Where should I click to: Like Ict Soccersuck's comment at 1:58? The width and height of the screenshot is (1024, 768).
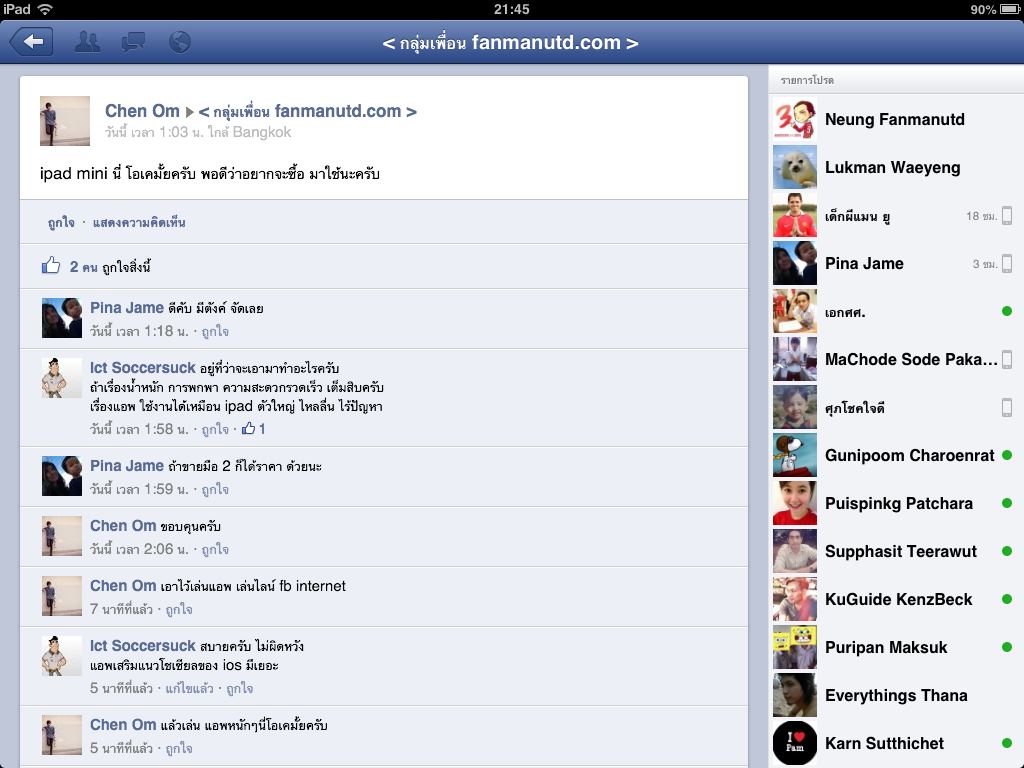coord(215,429)
